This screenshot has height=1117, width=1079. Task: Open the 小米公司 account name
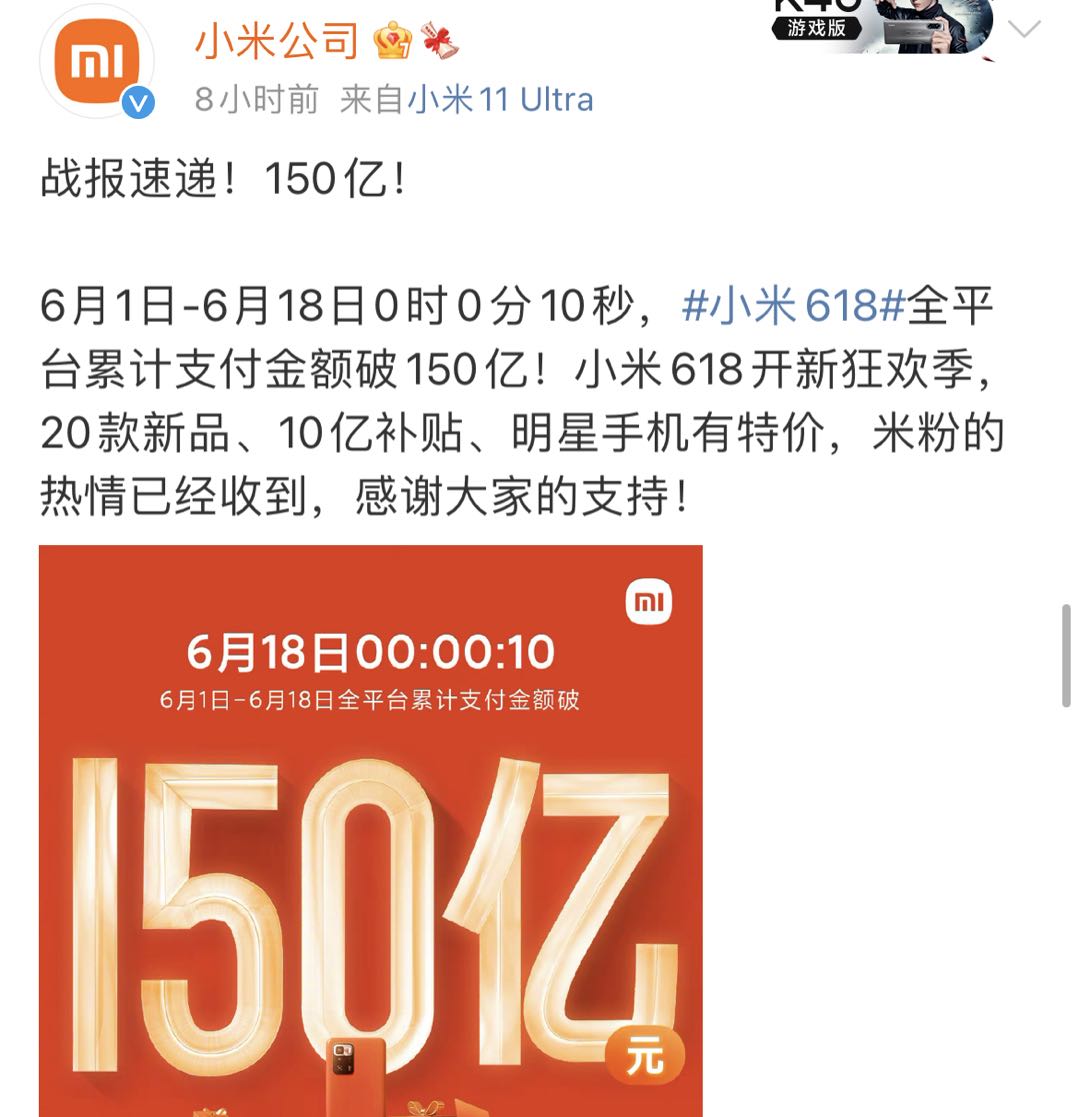pyautogui.click(x=276, y=41)
